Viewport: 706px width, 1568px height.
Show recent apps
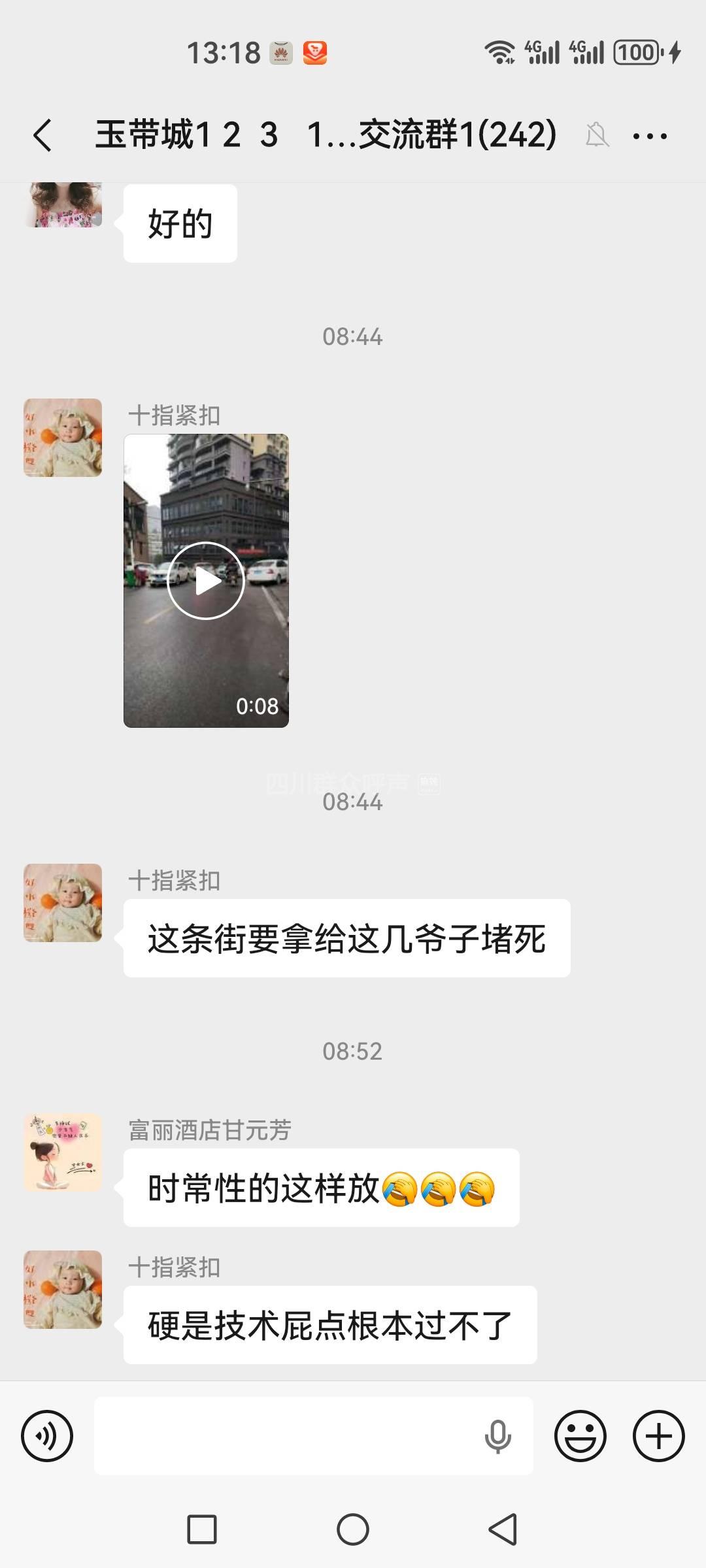[202, 1529]
